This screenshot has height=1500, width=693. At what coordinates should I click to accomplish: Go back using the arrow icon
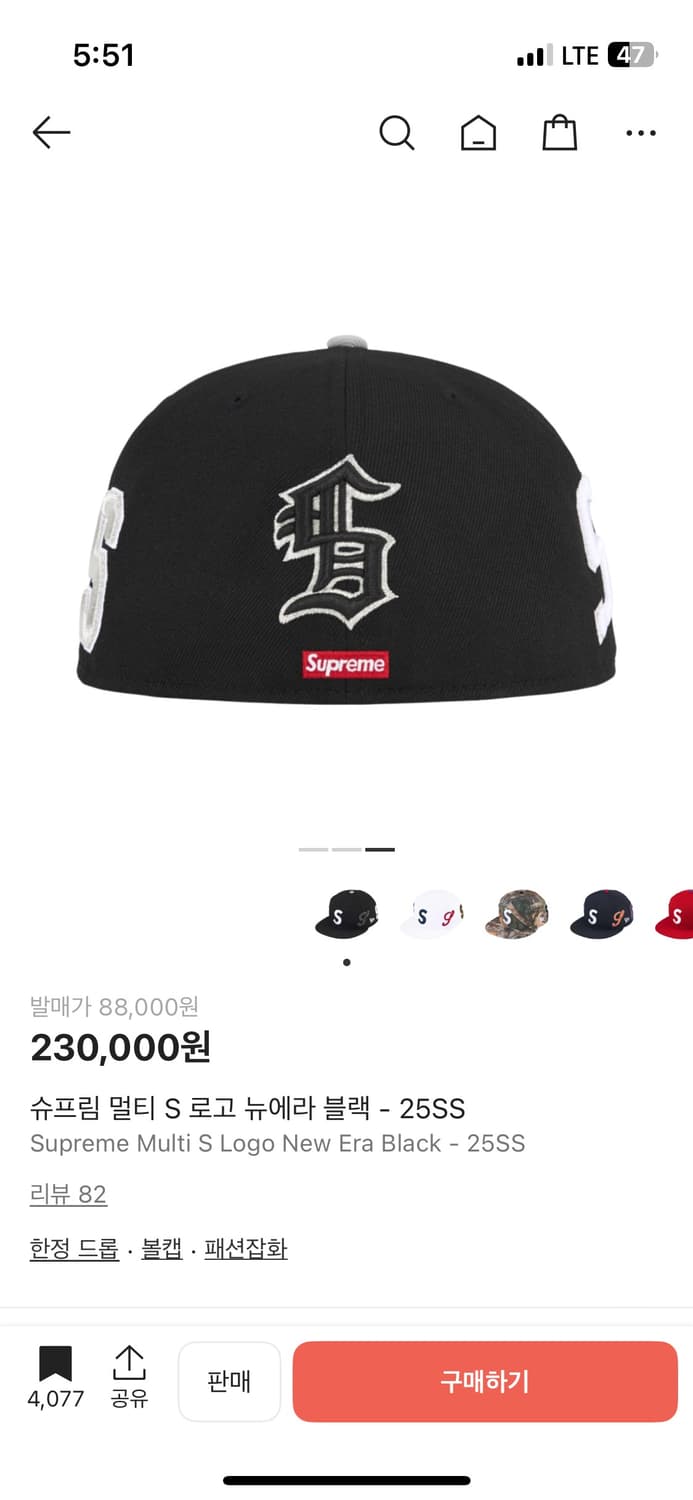(51, 132)
